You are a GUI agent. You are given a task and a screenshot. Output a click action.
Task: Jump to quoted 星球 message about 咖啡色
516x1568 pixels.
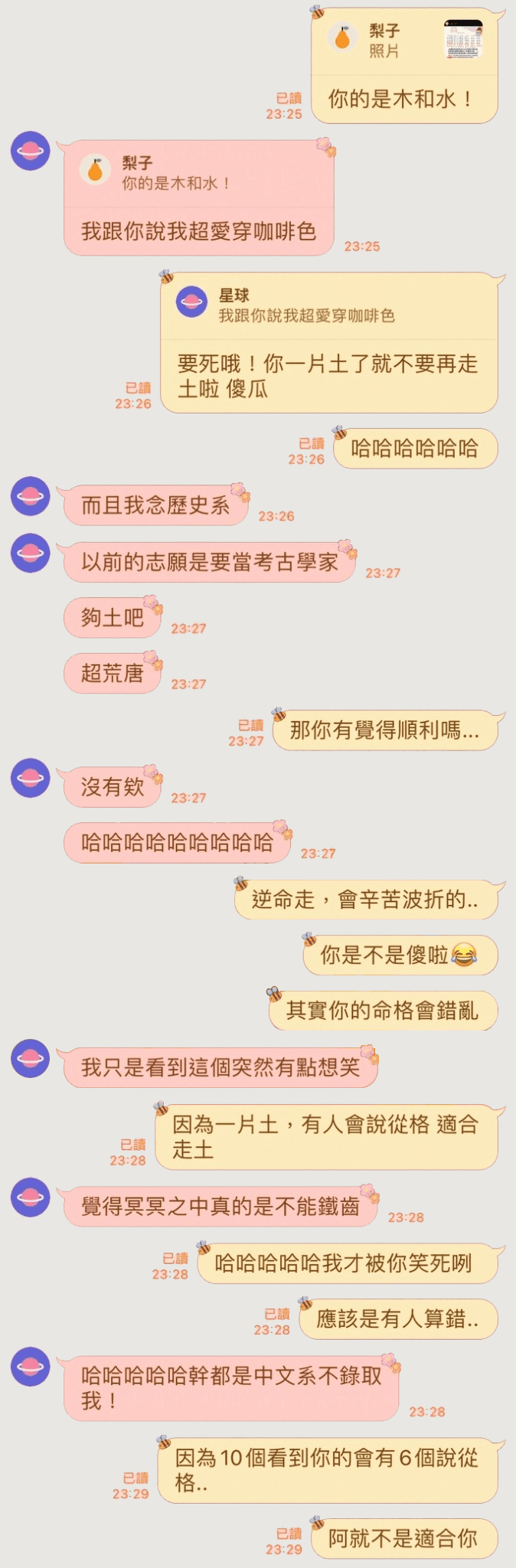click(329, 305)
